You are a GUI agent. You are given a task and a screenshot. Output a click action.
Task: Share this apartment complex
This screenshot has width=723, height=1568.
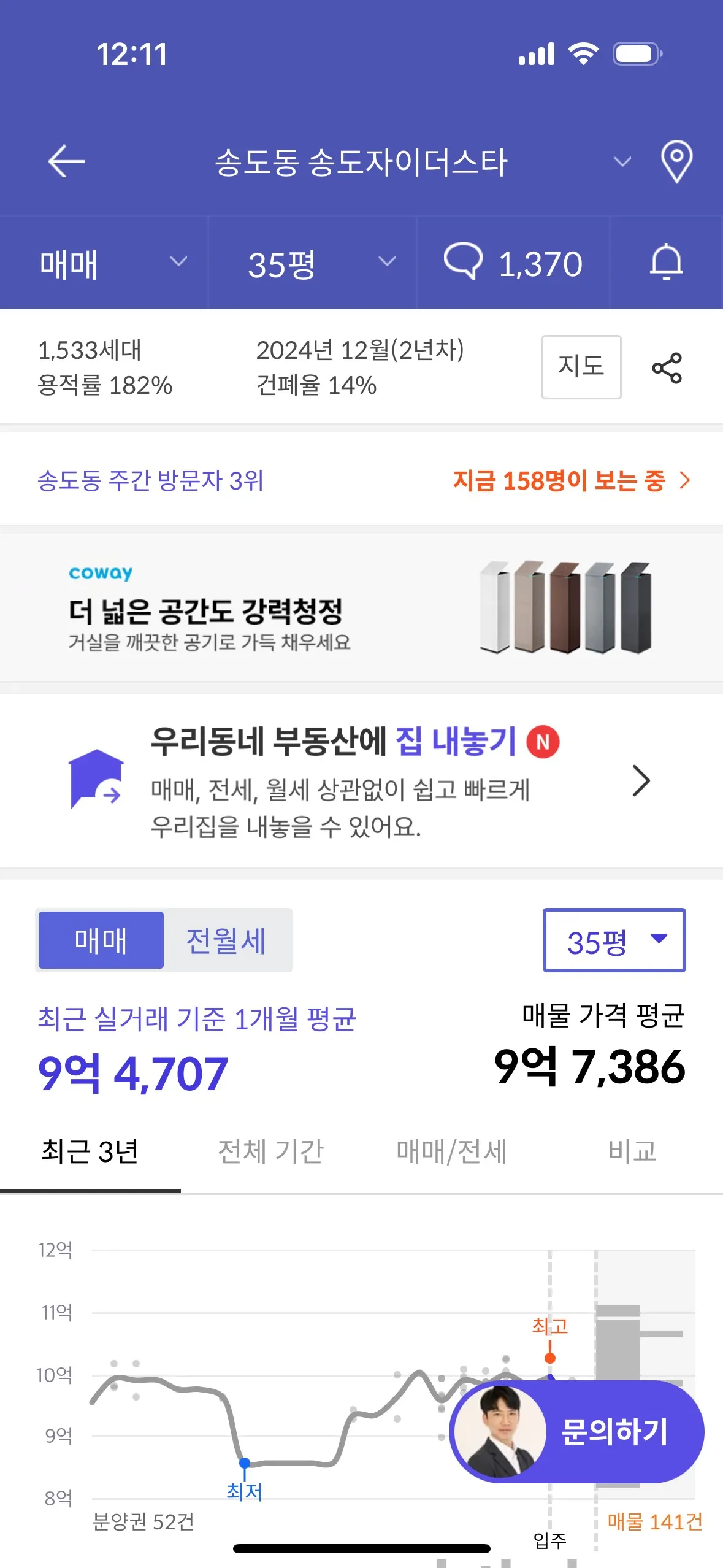(667, 368)
